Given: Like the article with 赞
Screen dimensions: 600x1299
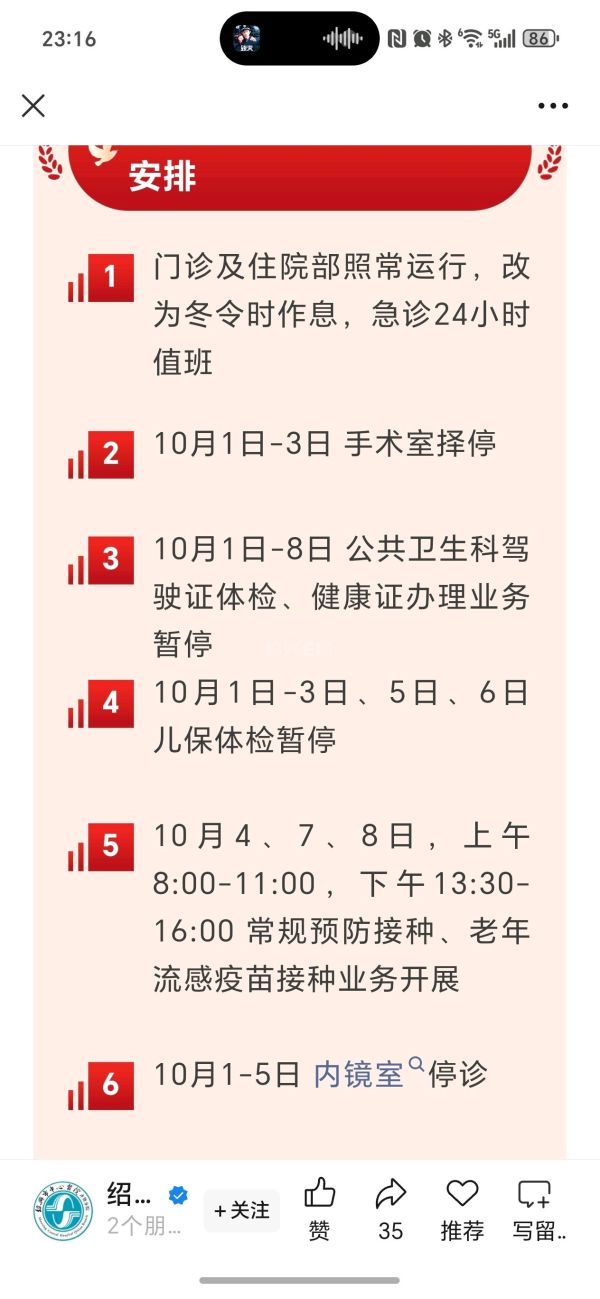Looking at the screenshot, I should click(x=319, y=1209).
